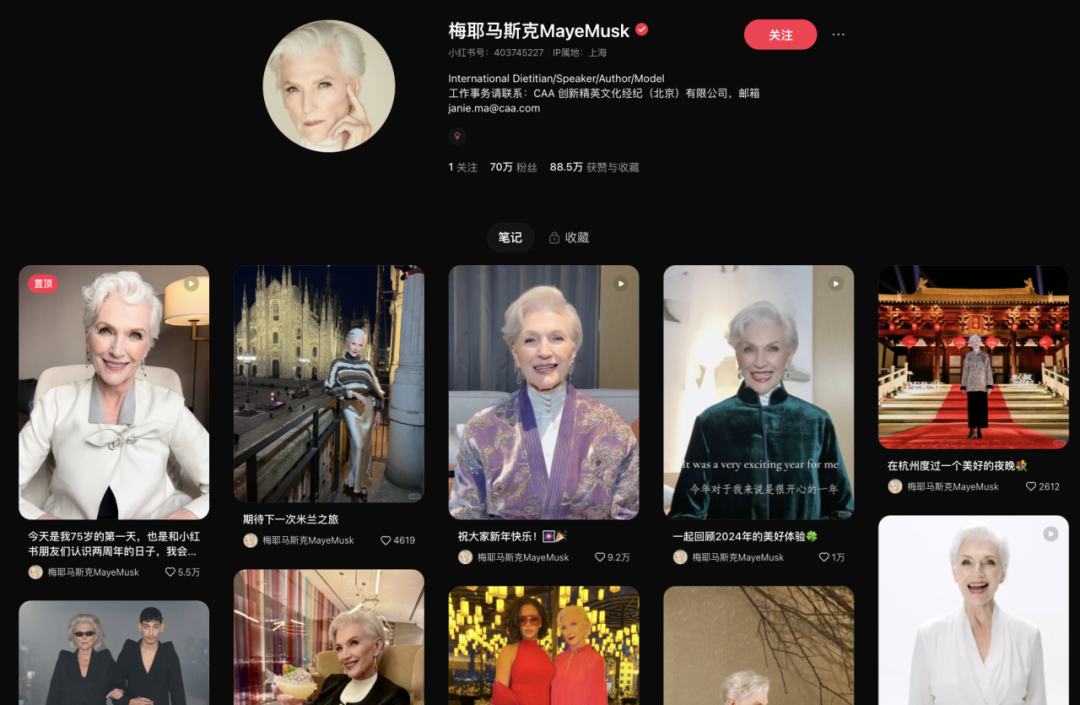Open the 在杭州度过一个美好的夜晚 post
Viewport: 1080px width, 705px height.
(x=973, y=357)
